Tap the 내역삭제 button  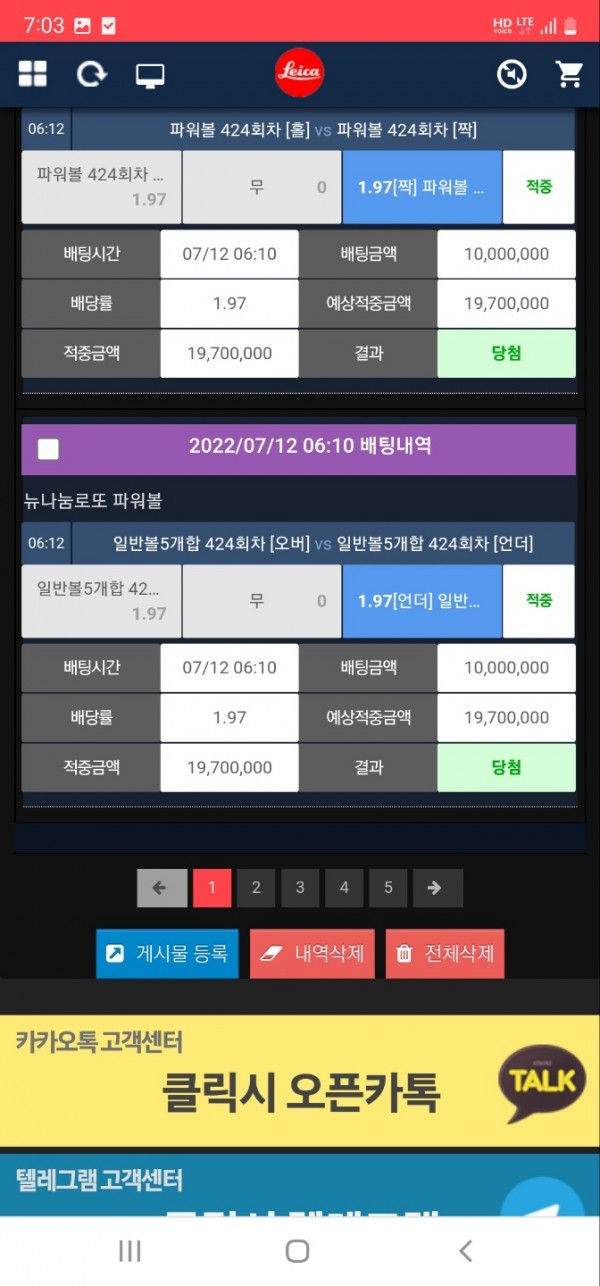pos(312,954)
